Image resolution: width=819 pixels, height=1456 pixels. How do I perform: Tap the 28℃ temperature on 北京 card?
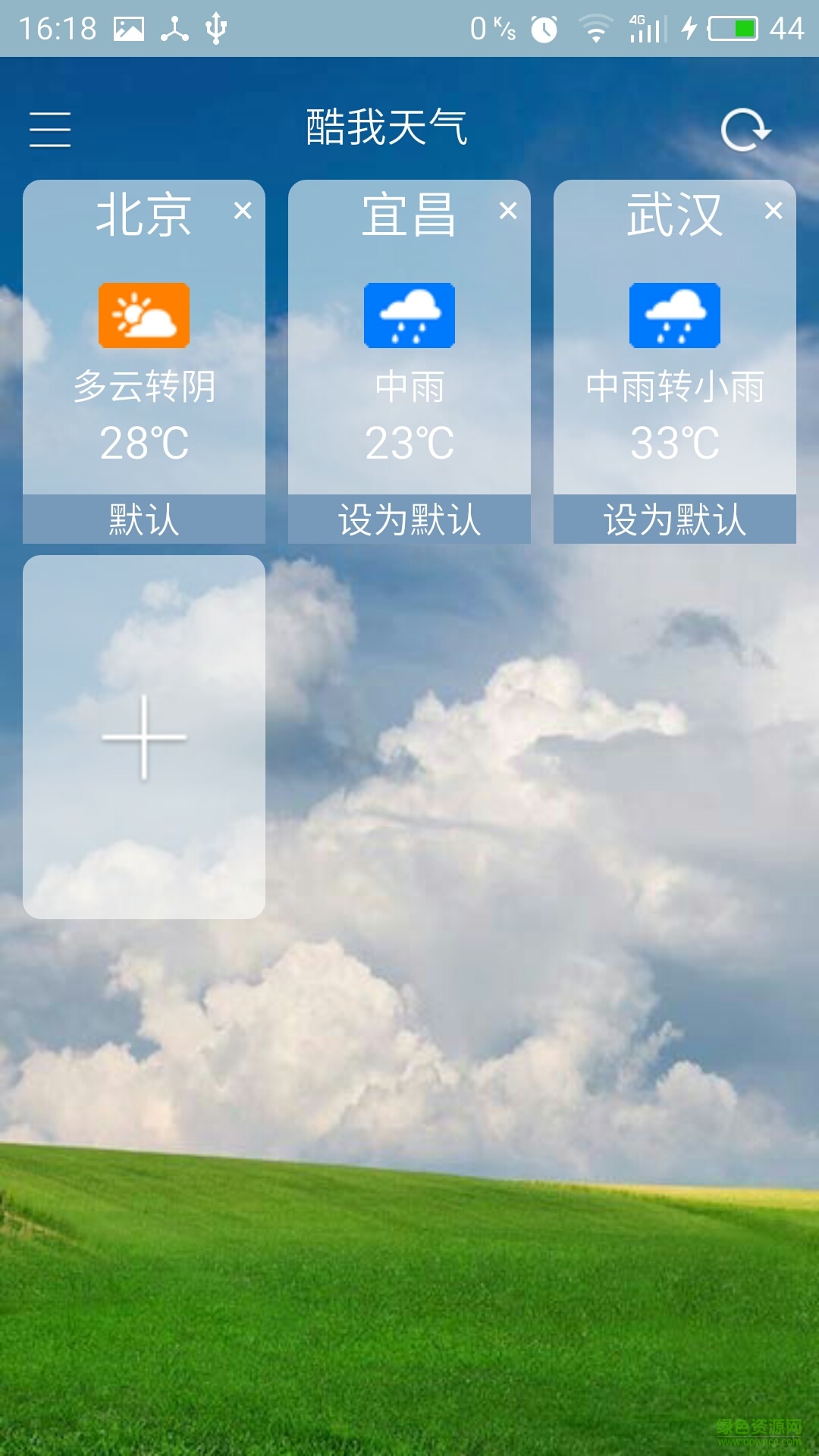coord(143,444)
